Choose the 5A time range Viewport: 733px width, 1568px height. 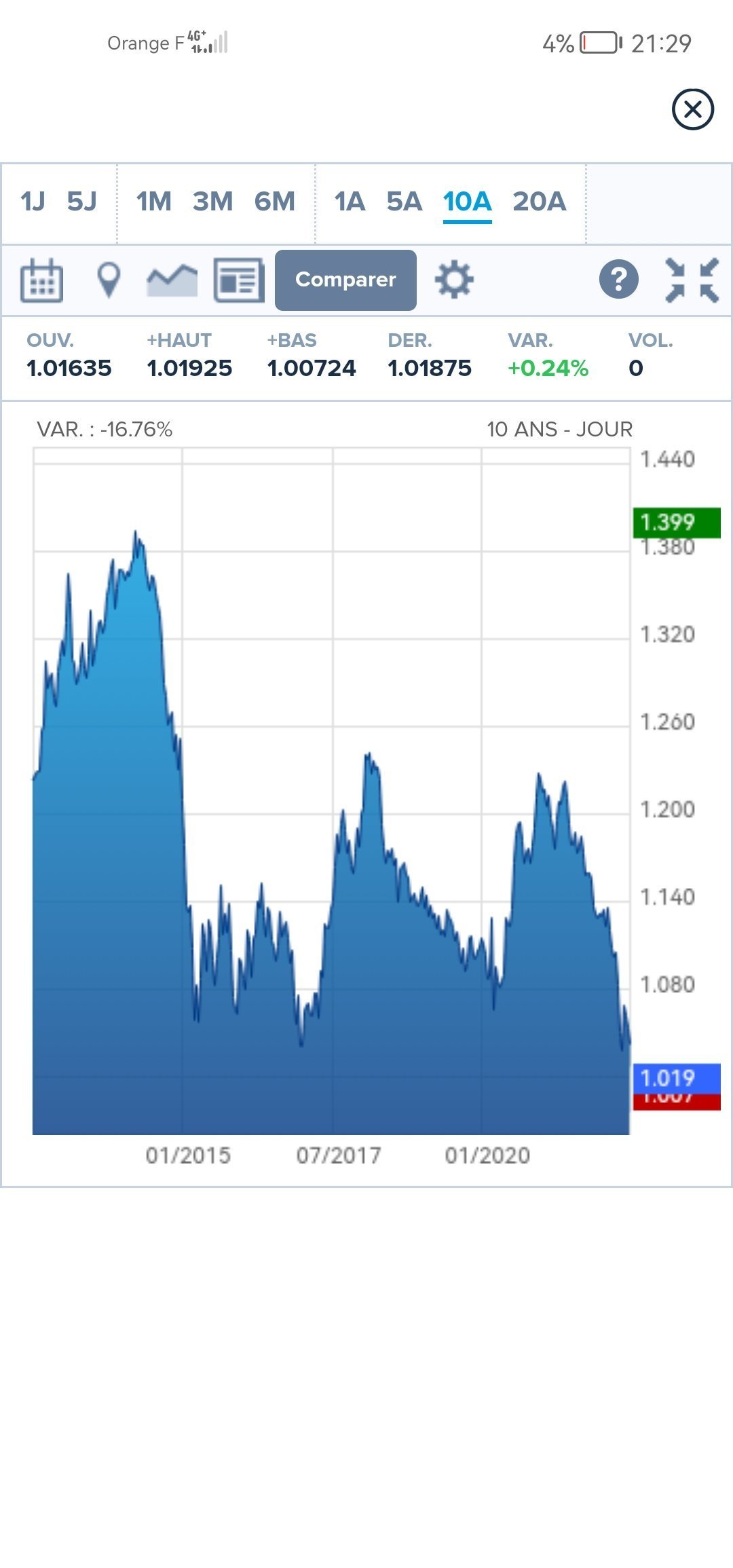pyautogui.click(x=404, y=202)
